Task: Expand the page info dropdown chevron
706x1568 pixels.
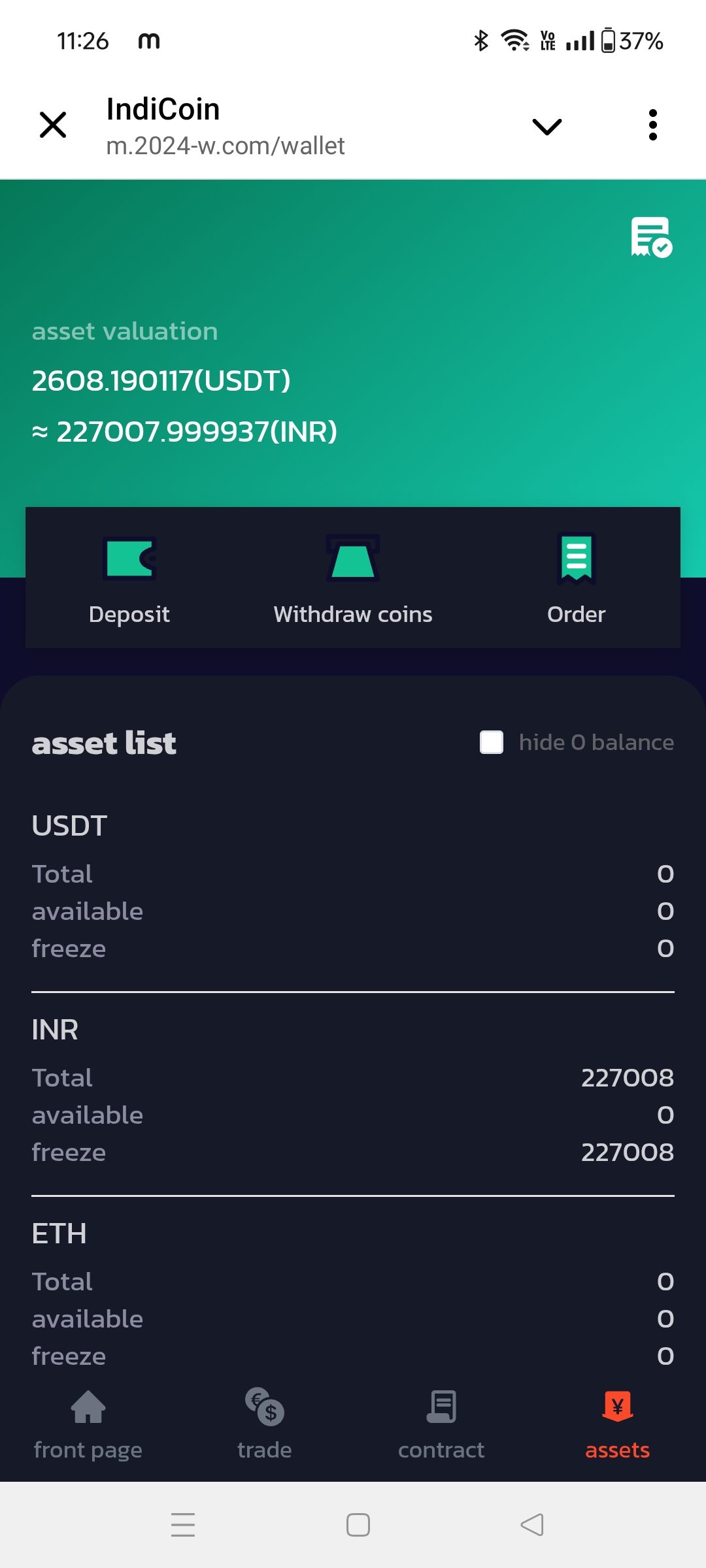Action: point(546,126)
